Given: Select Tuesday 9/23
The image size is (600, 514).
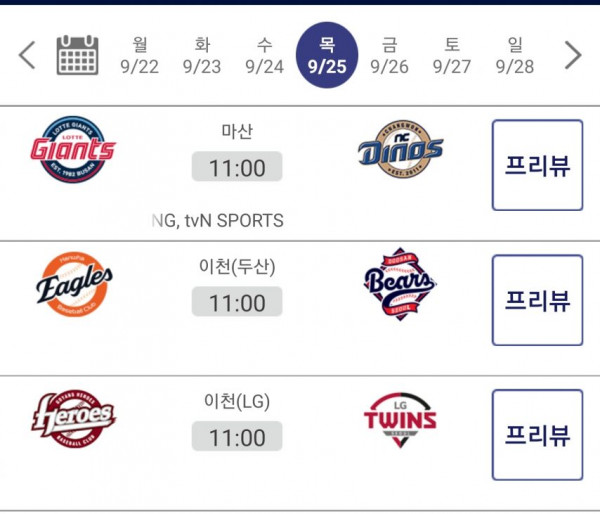Looking at the screenshot, I should [x=202, y=55].
